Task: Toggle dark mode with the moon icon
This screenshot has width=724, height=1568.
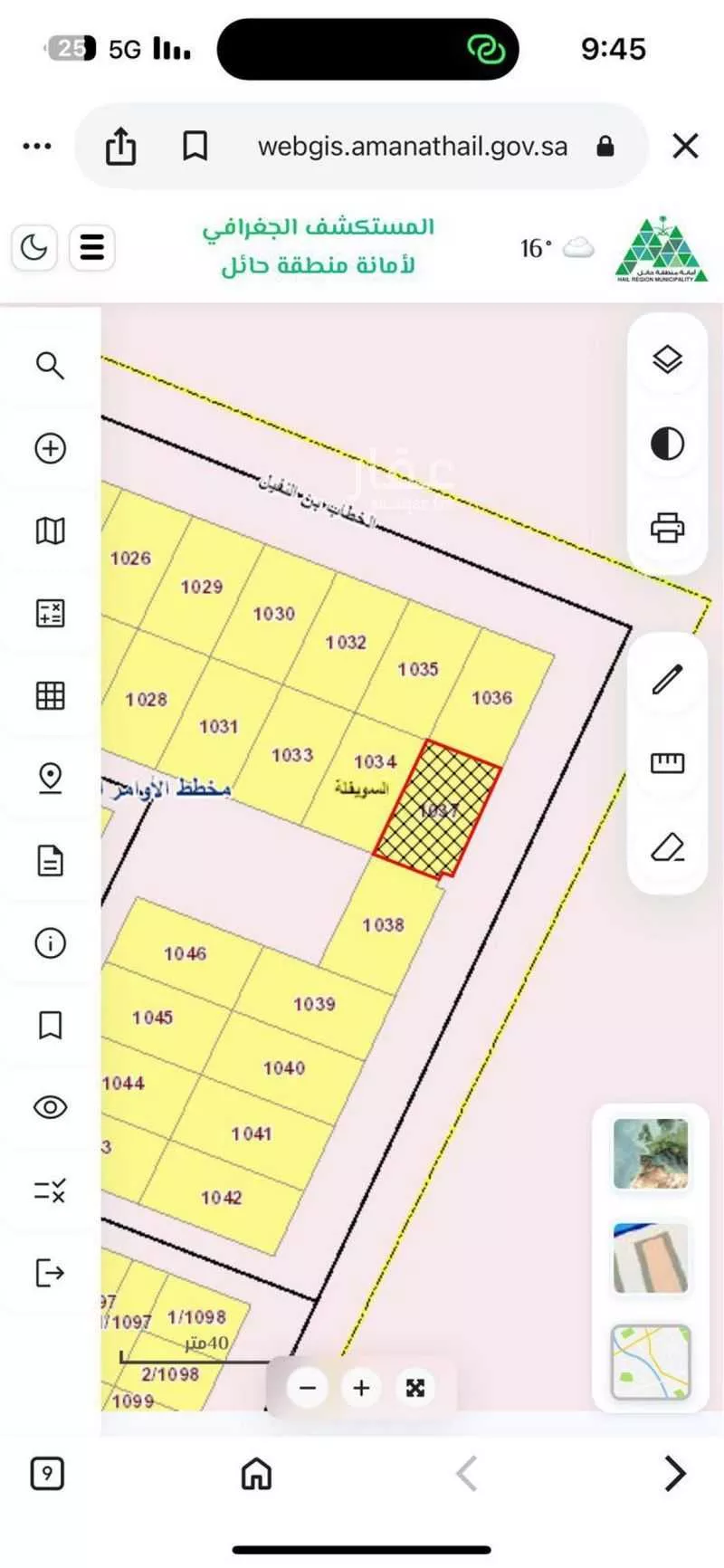Action: [34, 247]
